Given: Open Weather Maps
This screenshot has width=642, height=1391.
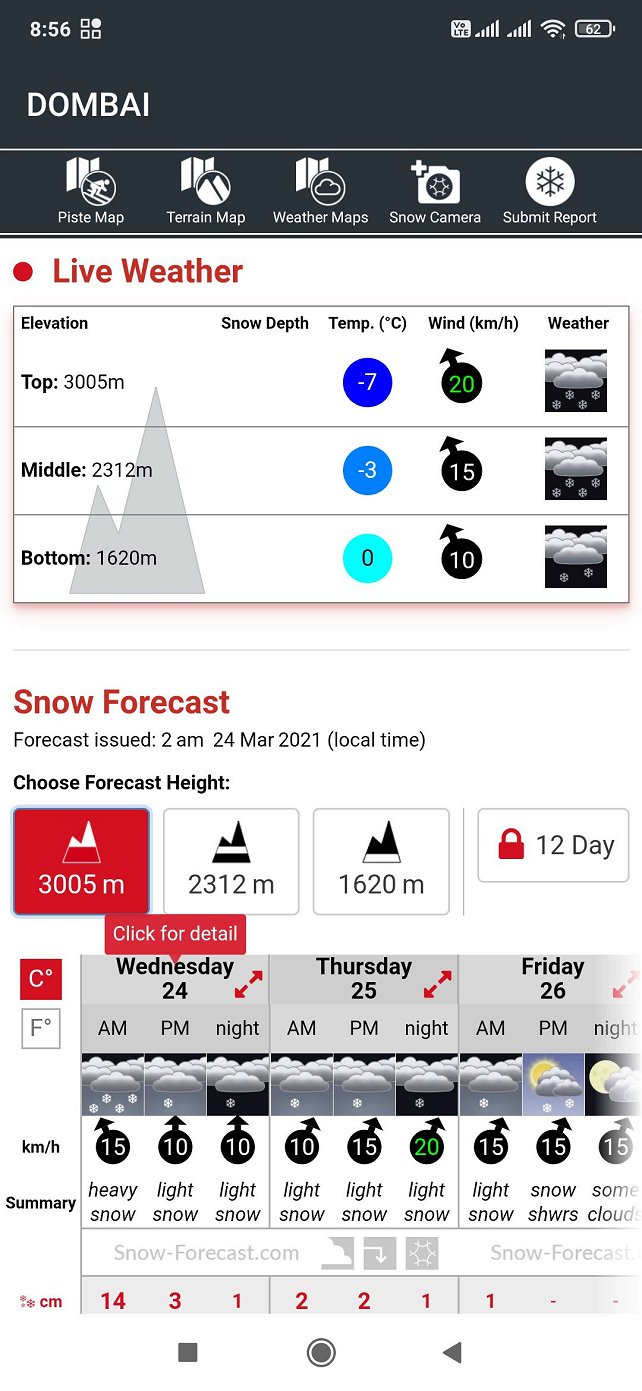Looking at the screenshot, I should [x=320, y=192].
